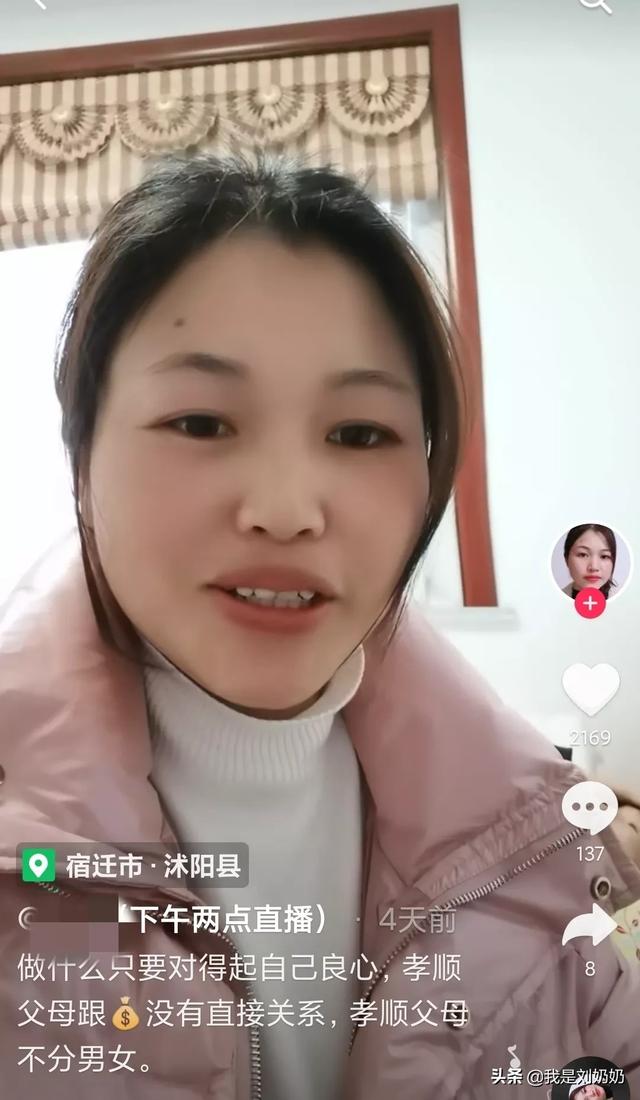
Task: Open the creator's profile avatar
Action: (x=590, y=560)
